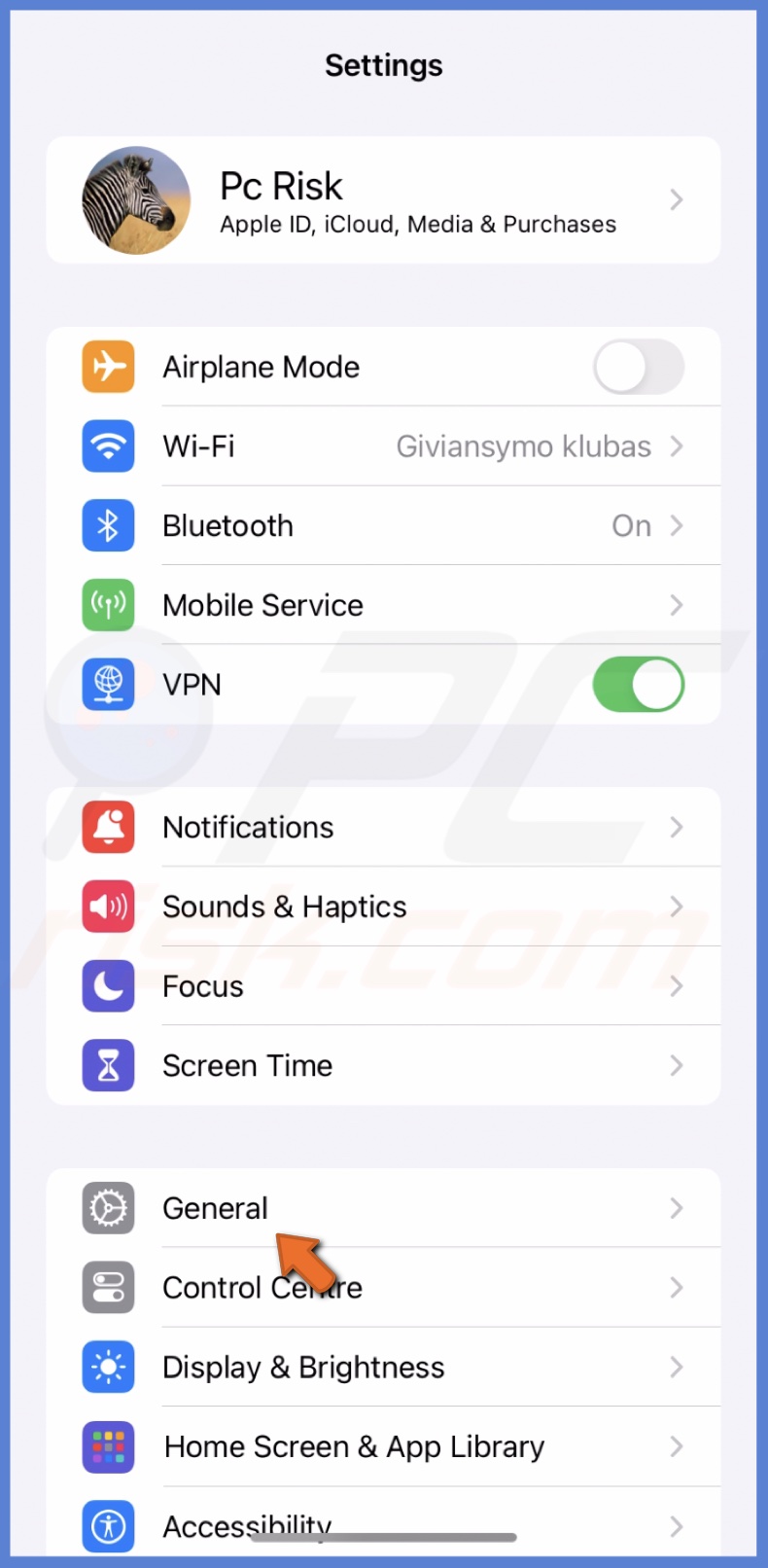Open Focus settings
Image resolution: width=768 pixels, height=1568 pixels.
click(383, 986)
